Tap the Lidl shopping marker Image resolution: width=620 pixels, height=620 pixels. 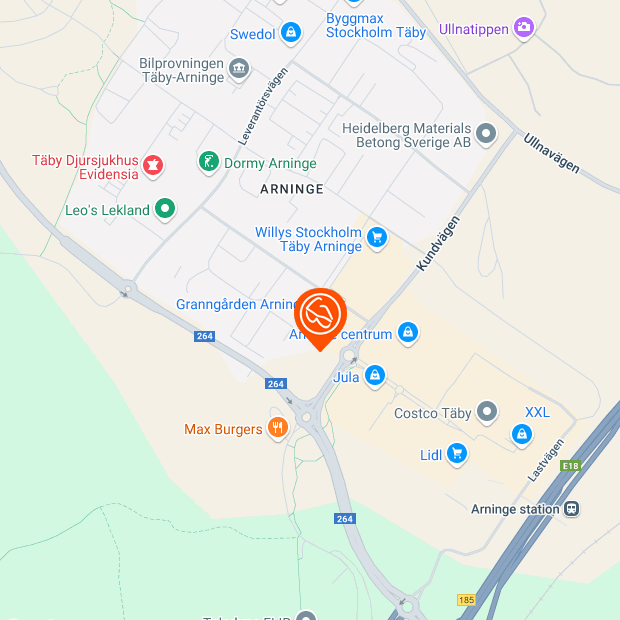457,454
